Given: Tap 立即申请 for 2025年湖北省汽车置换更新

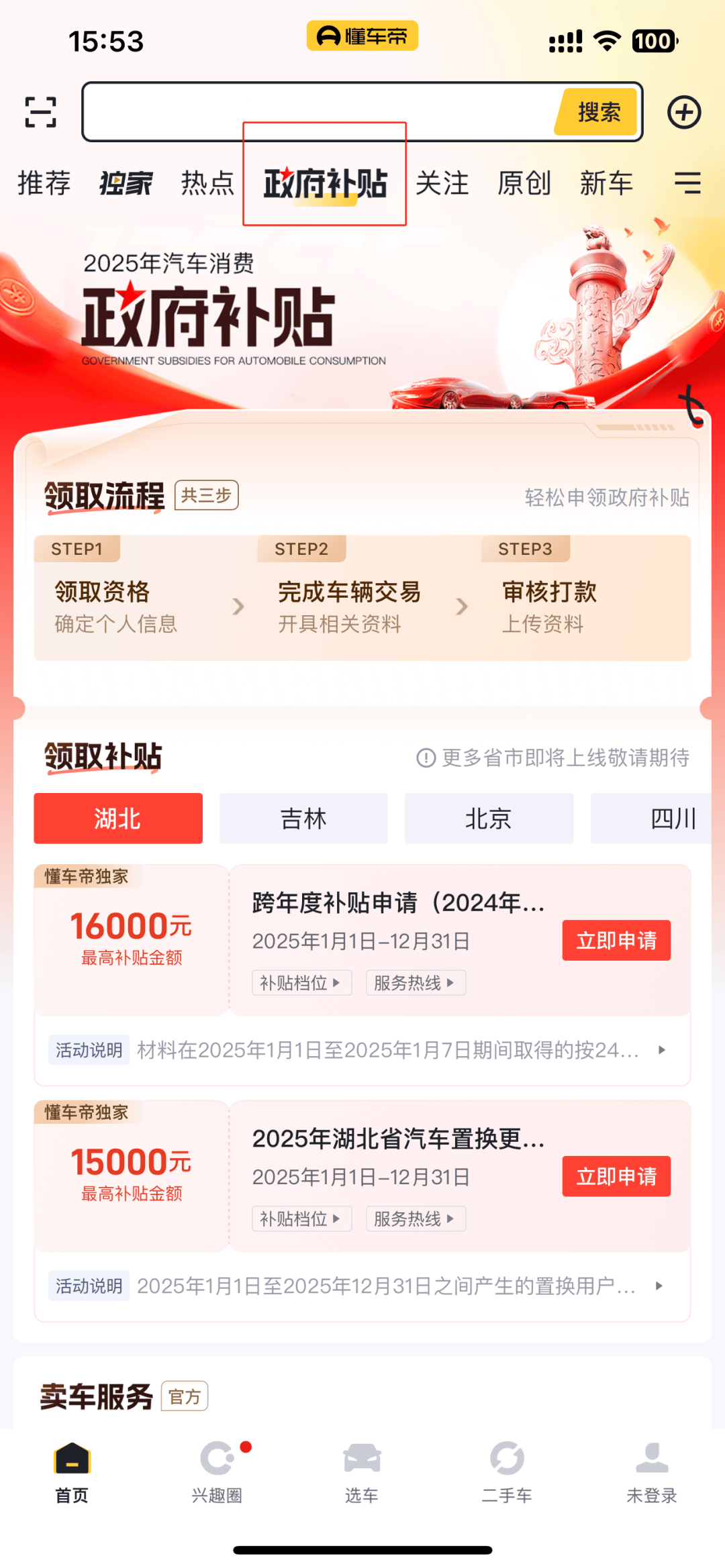Looking at the screenshot, I should click(x=616, y=1176).
